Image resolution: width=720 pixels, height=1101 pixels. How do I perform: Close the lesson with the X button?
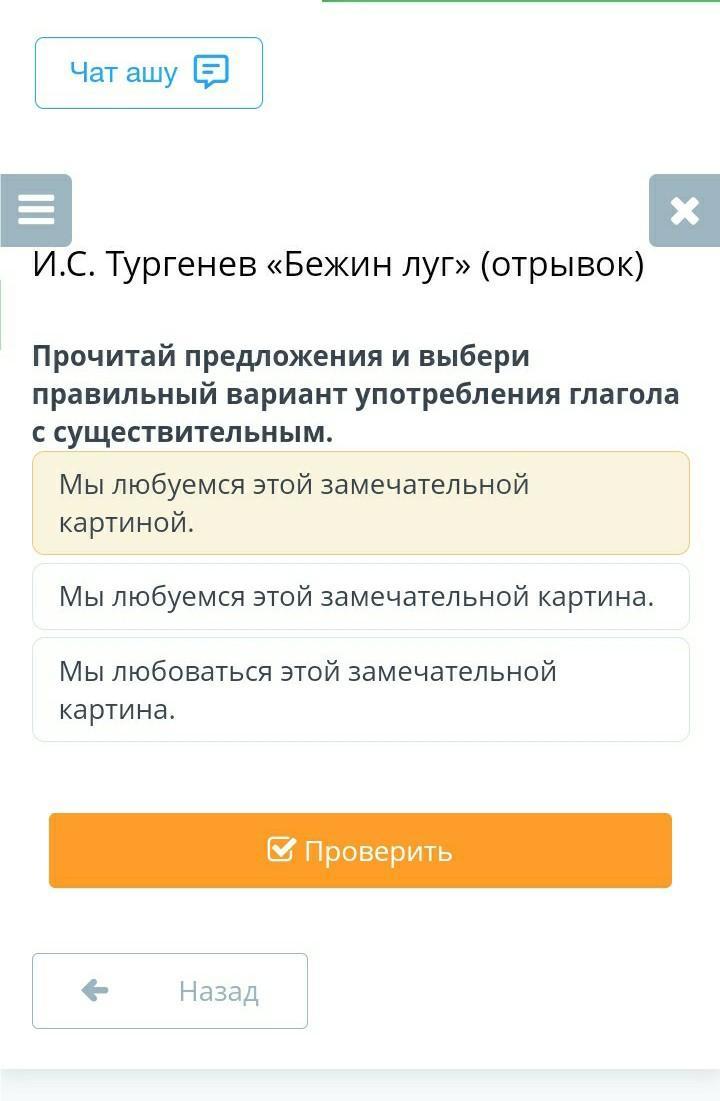tap(684, 210)
